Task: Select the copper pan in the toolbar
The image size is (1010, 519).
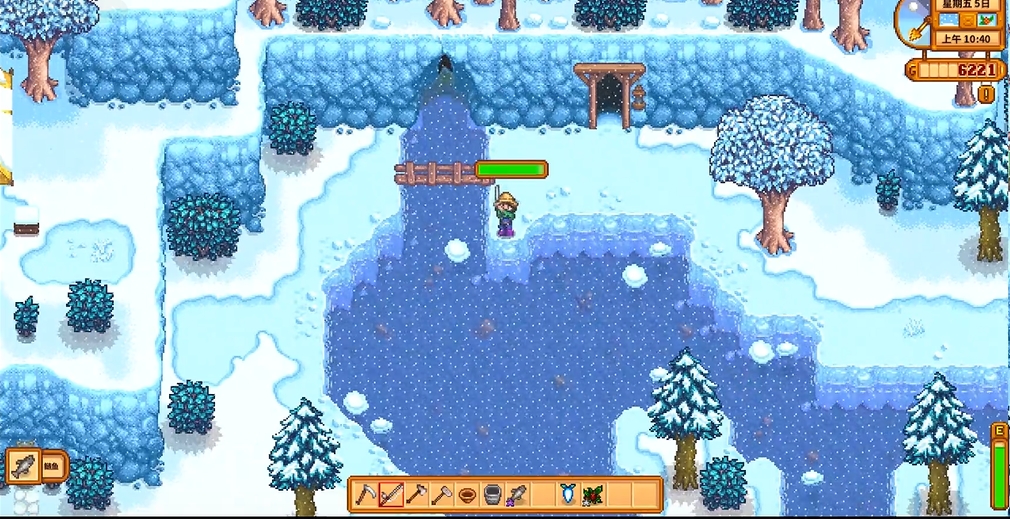Action: (467, 494)
